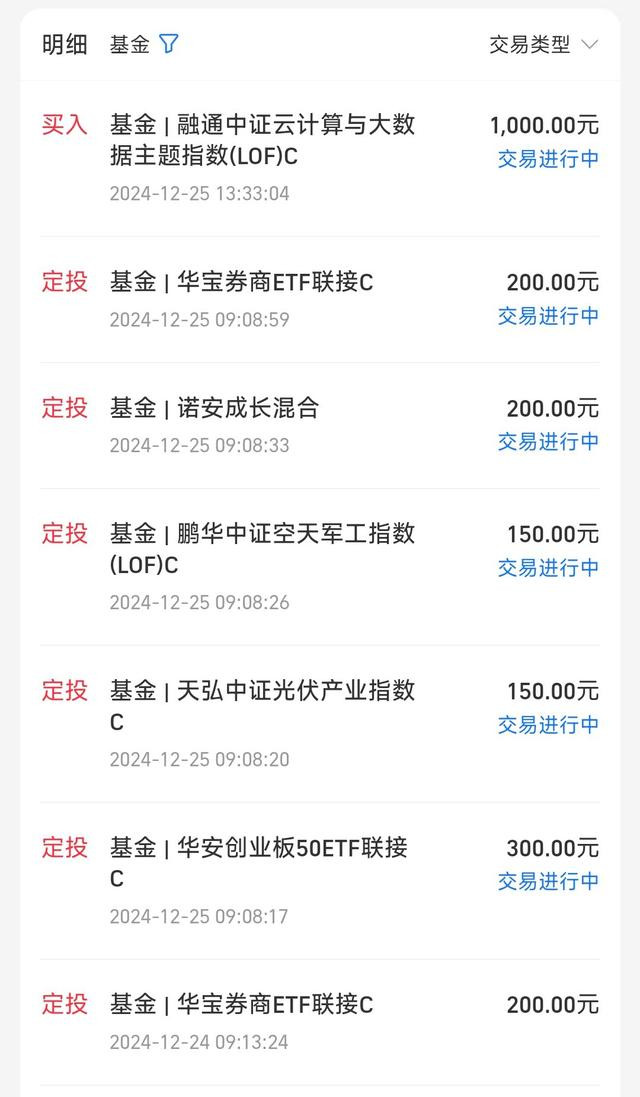Open the 华安创业板50ETF联接C record

tap(320, 880)
